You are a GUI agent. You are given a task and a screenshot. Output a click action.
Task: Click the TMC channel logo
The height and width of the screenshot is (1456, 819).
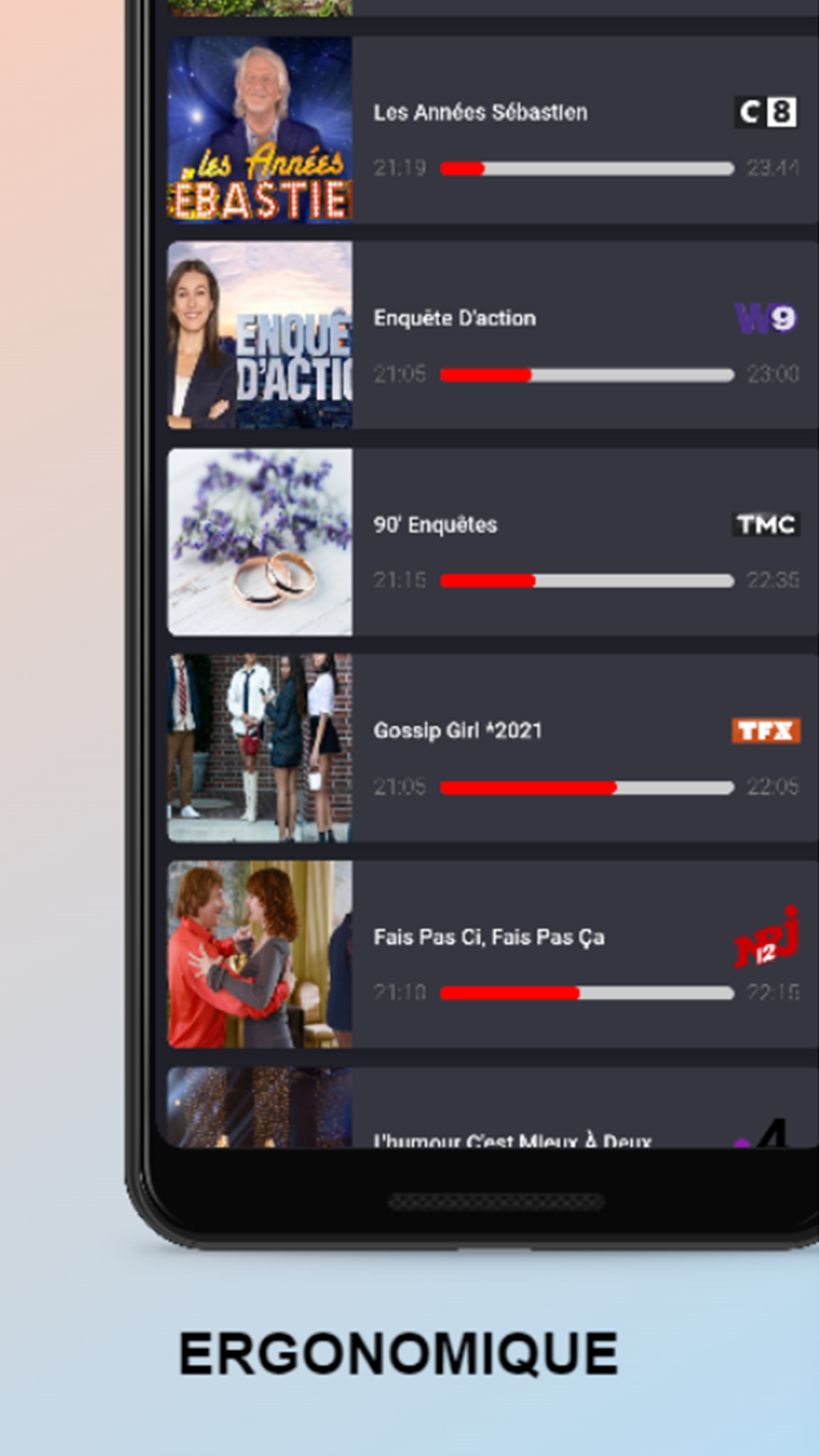click(x=766, y=524)
